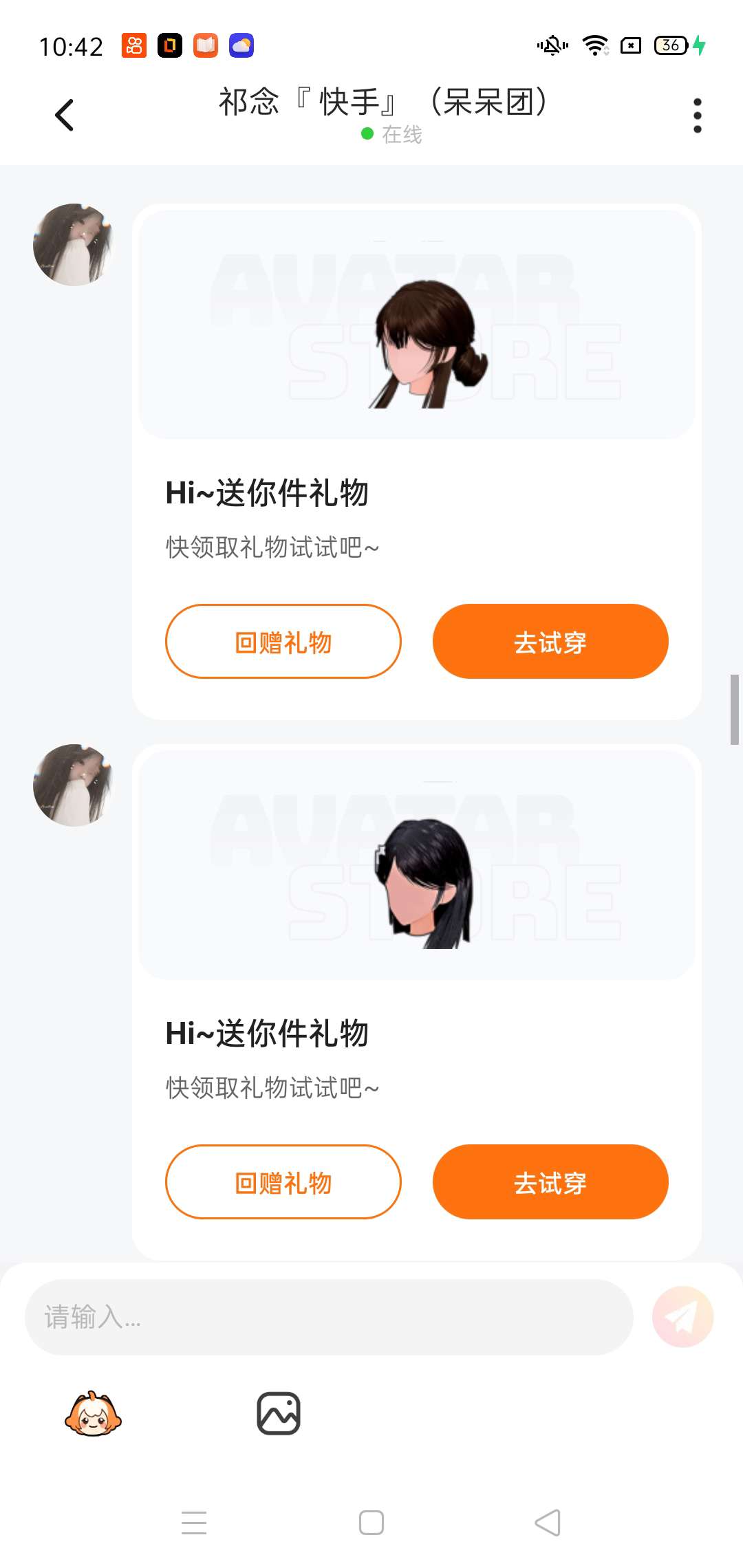Send the message with the paper plane
The width and height of the screenshot is (743, 1568).
pos(682,1317)
